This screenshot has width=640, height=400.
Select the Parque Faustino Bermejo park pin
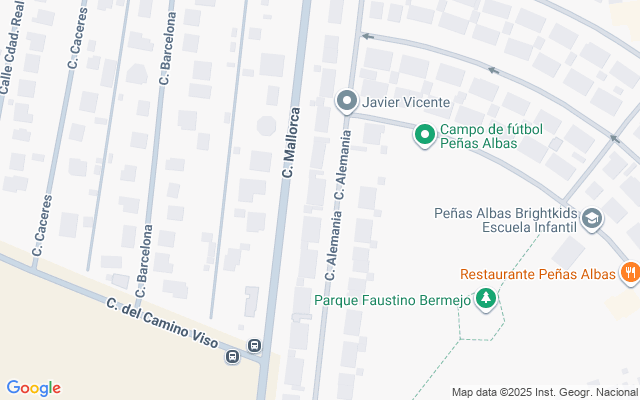tap(486, 299)
